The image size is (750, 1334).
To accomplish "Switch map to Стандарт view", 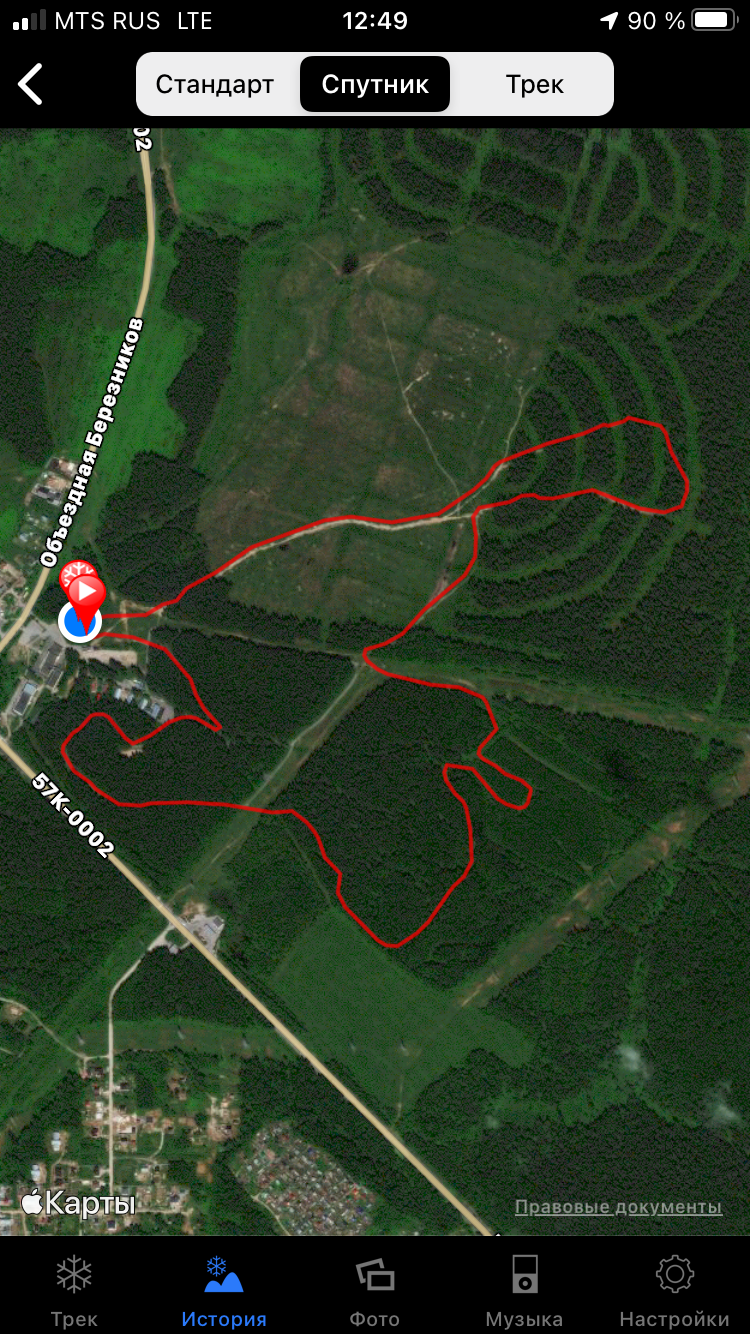I will 215,84.
